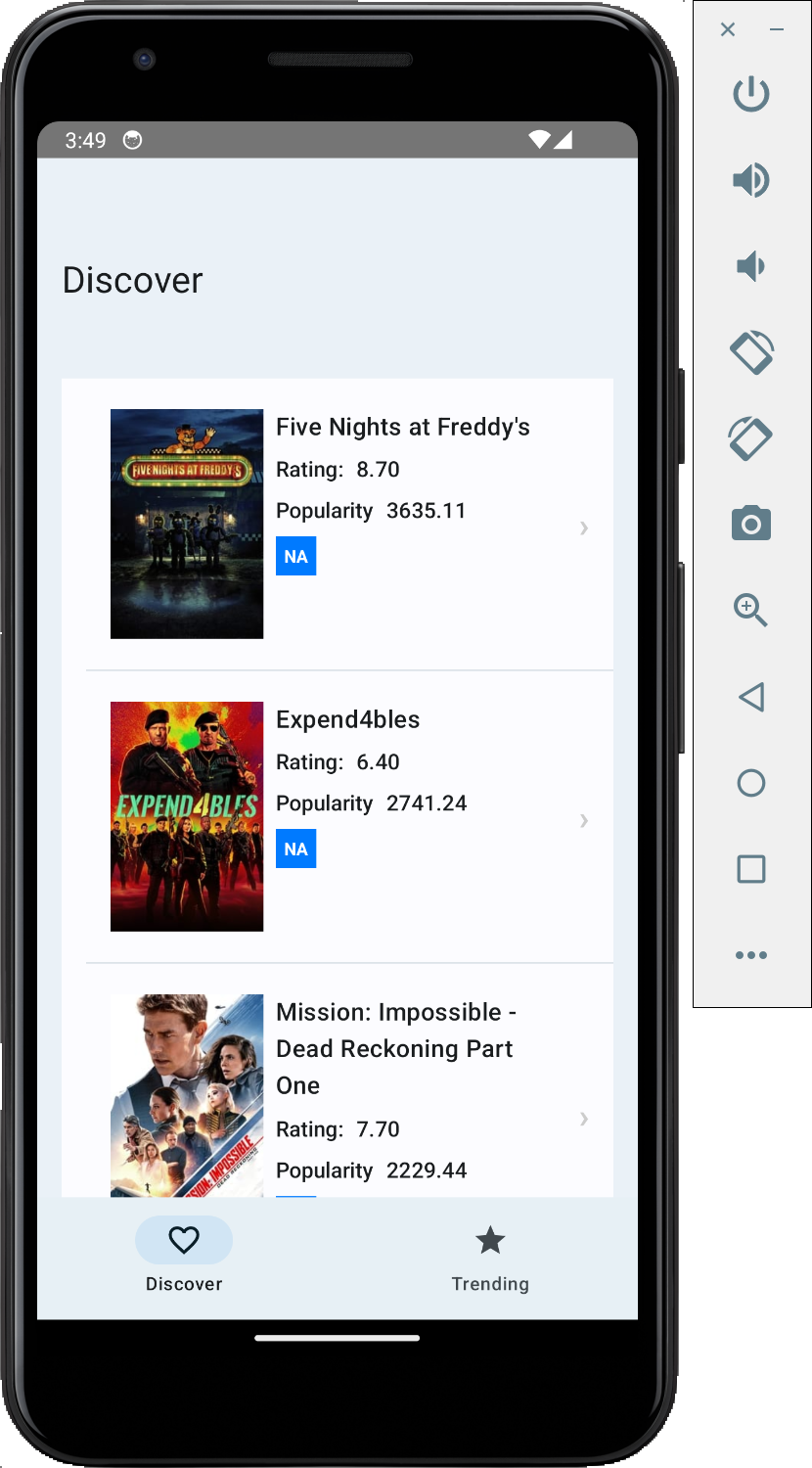
Task: Open the emulator extended controls menu
Action: [751, 955]
